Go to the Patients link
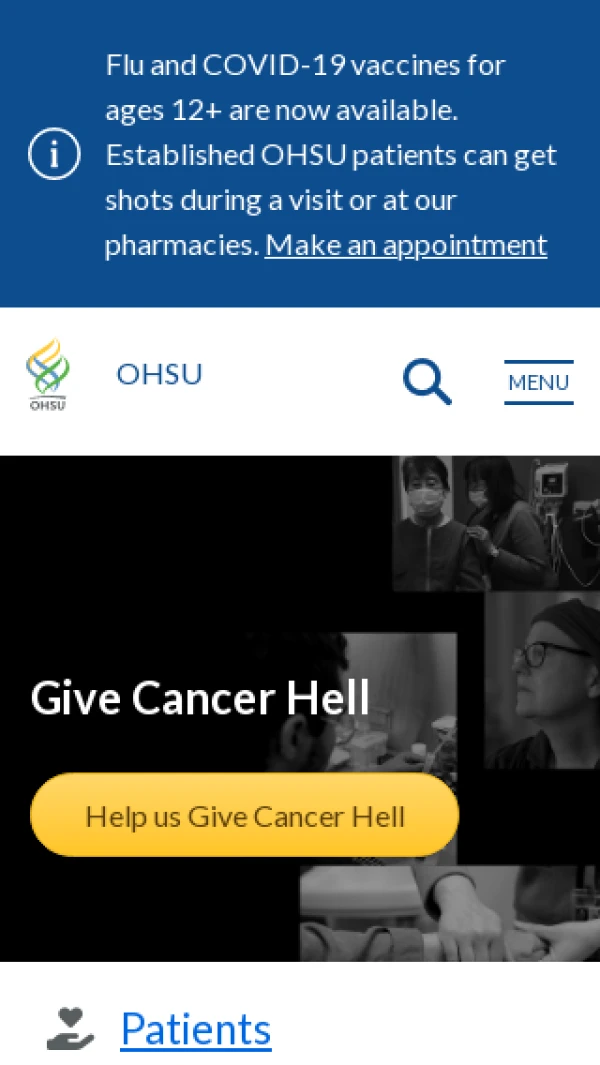 coord(195,1029)
